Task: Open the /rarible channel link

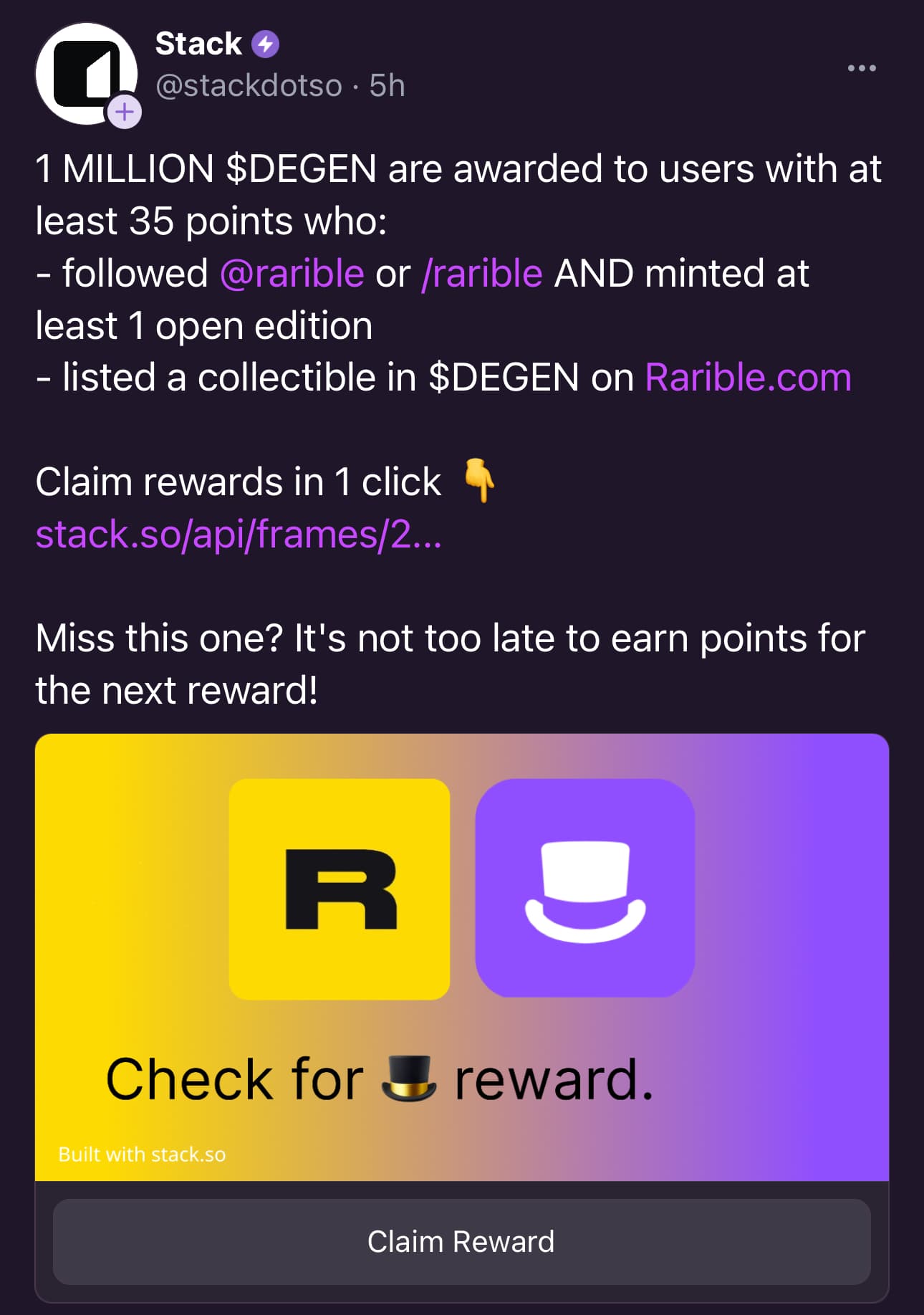Action: pos(482,274)
